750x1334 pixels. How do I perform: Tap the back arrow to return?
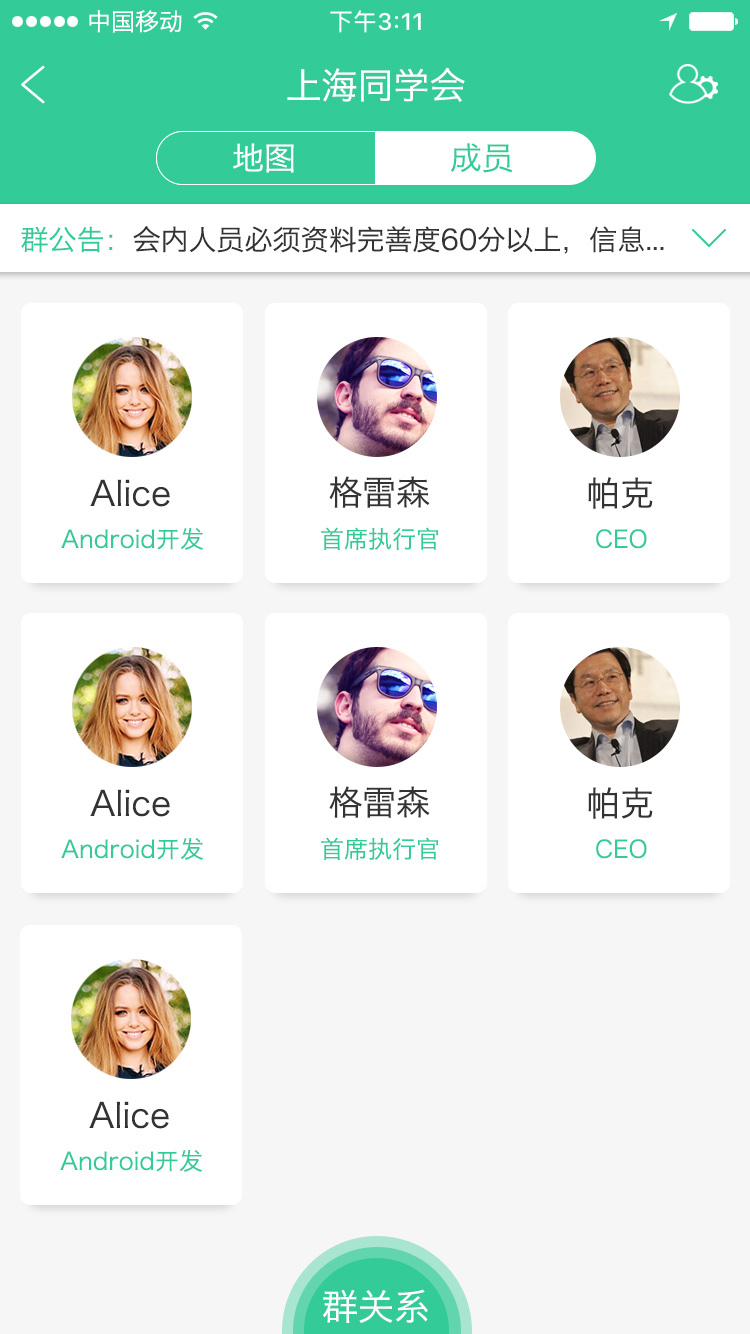click(33, 86)
